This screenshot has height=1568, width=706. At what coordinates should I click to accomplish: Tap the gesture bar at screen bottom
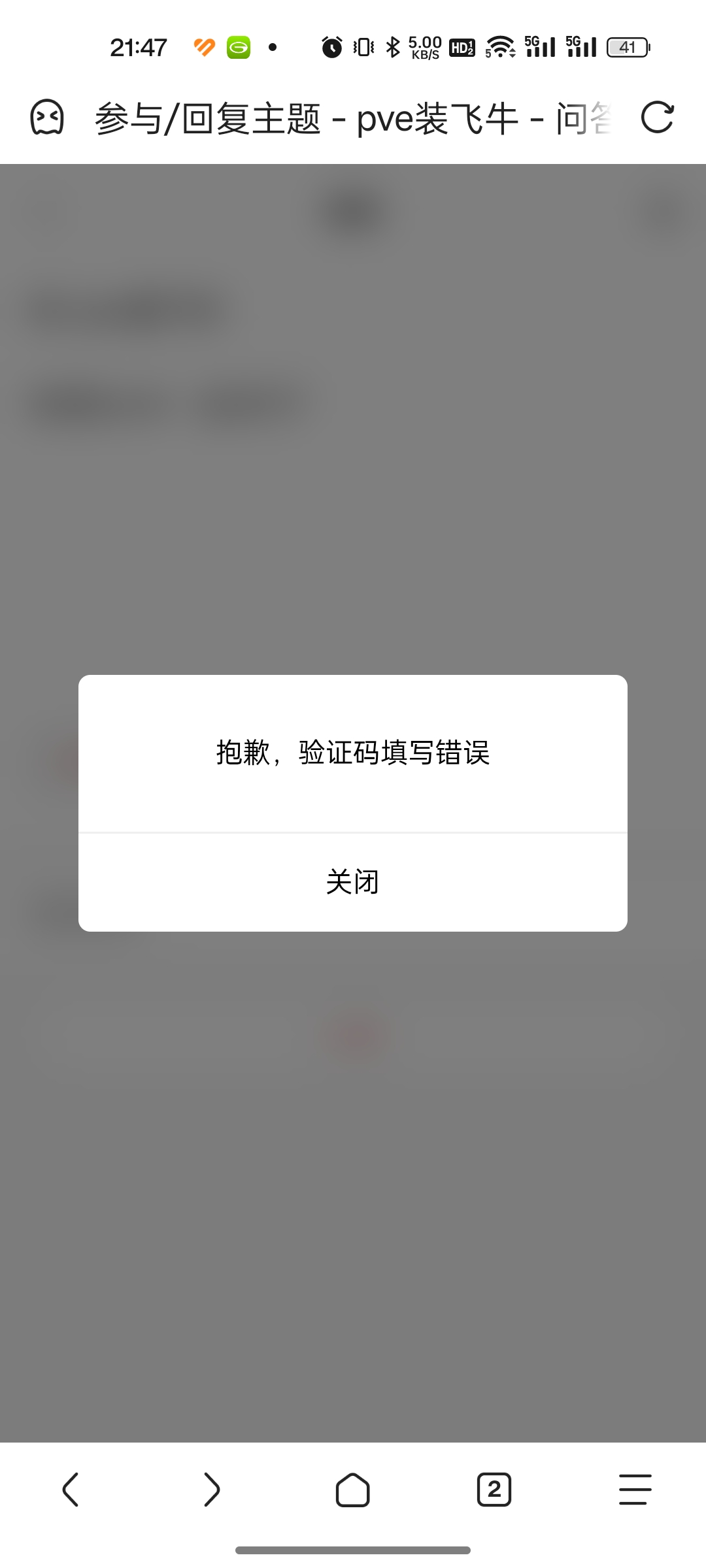click(353, 1550)
